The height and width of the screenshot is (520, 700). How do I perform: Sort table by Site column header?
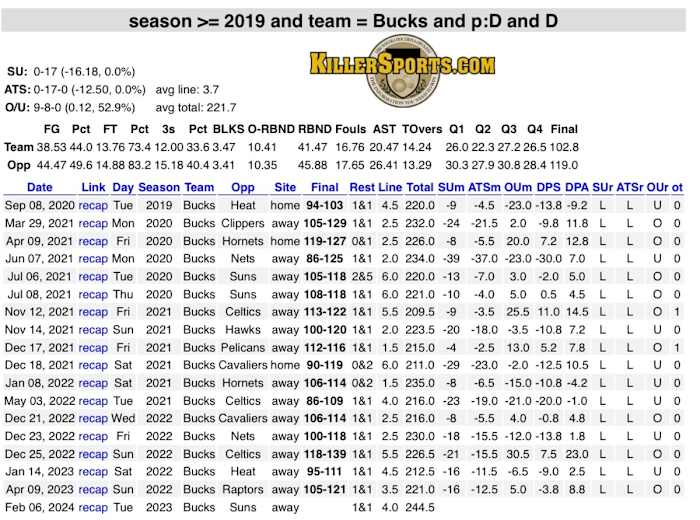coord(285,187)
